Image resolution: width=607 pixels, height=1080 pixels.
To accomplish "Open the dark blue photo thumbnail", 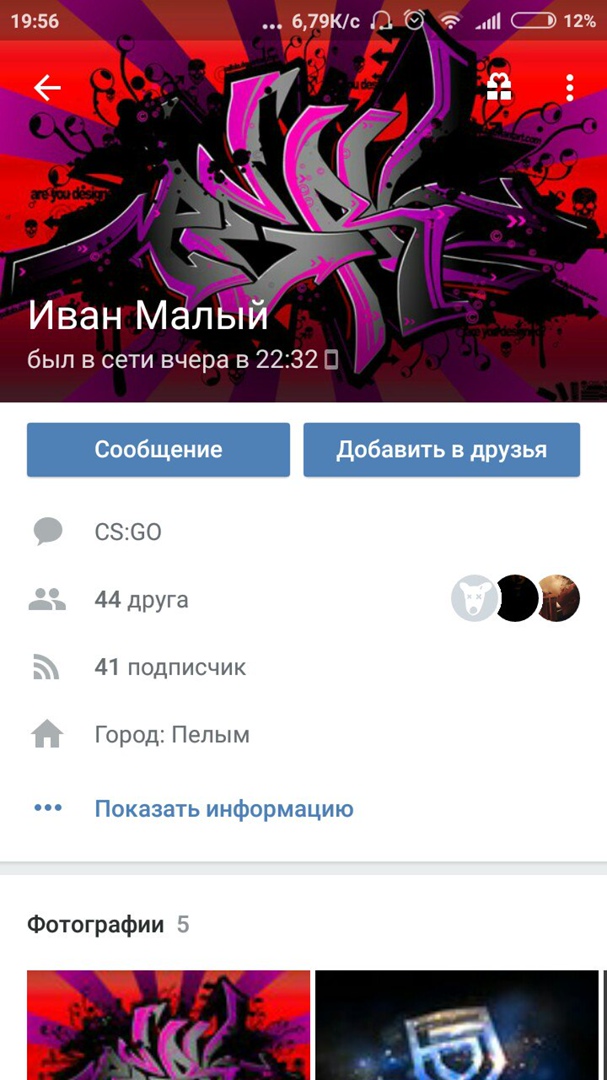I will click(456, 1025).
